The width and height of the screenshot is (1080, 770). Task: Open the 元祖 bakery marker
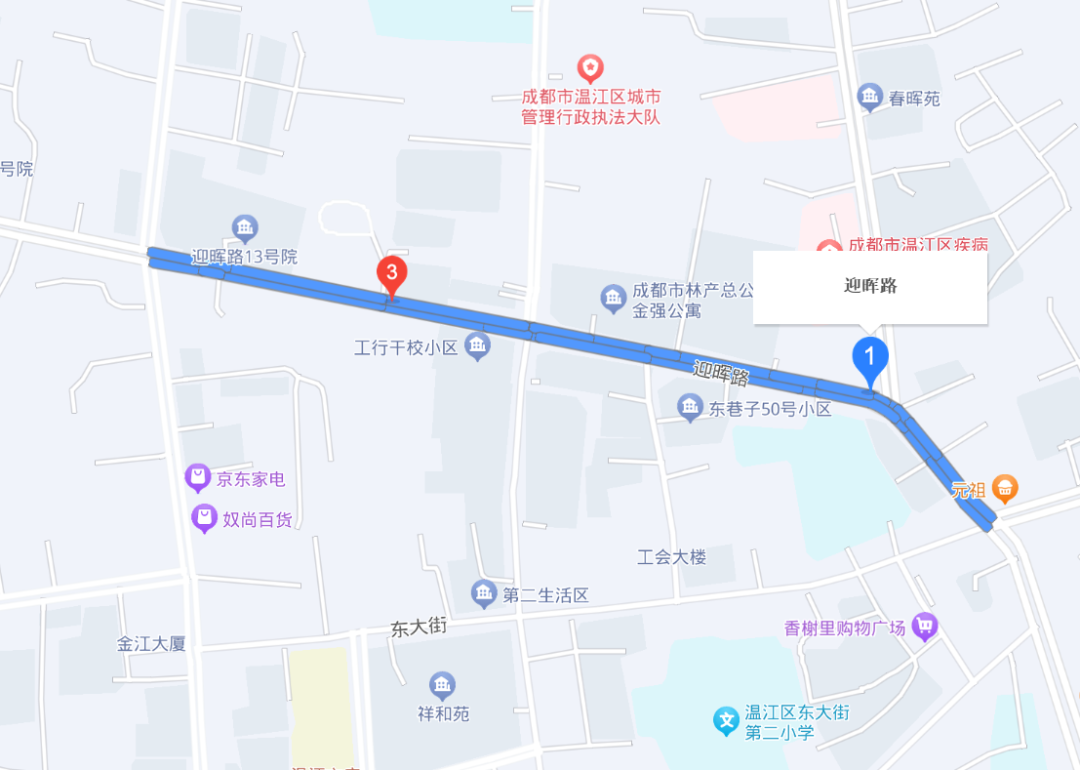(1006, 489)
